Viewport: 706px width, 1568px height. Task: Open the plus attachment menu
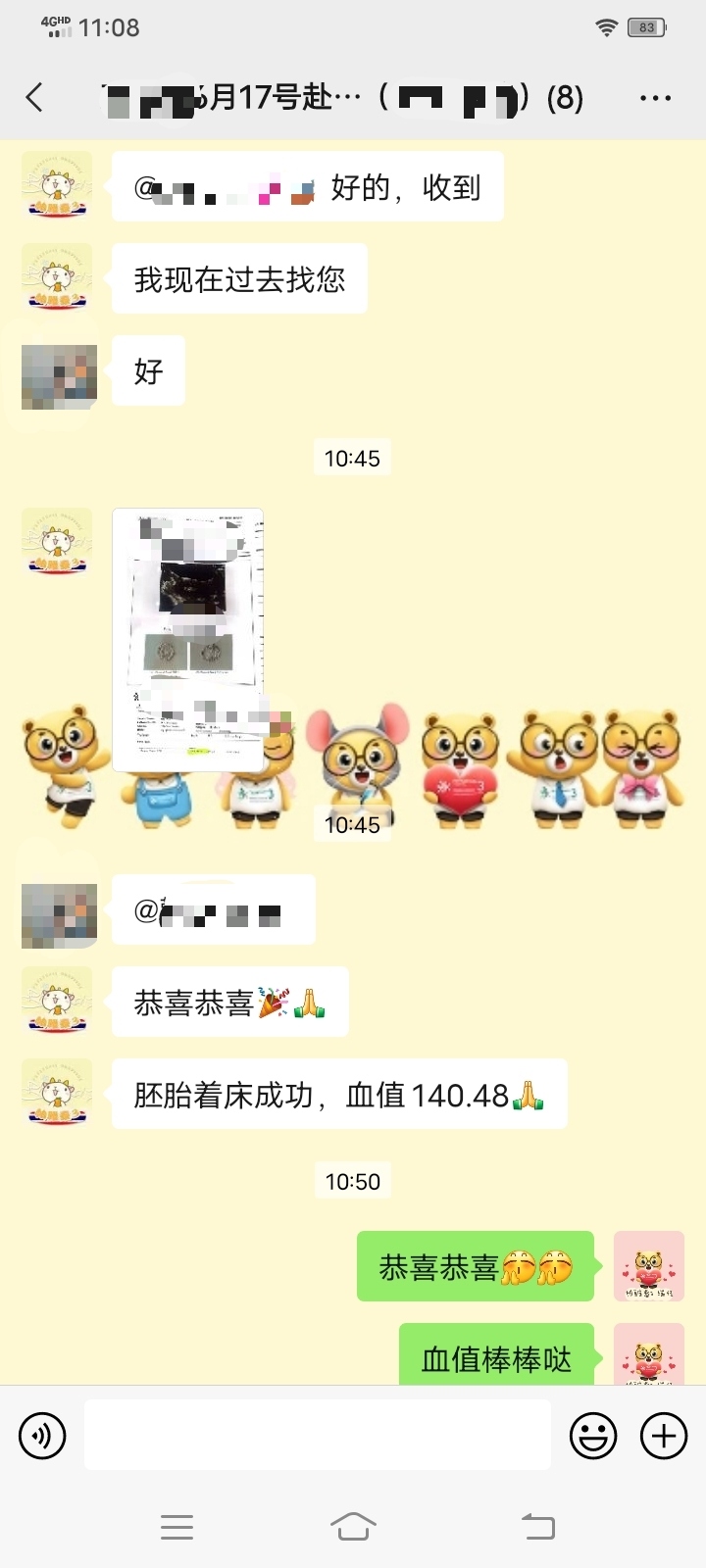click(x=664, y=1436)
